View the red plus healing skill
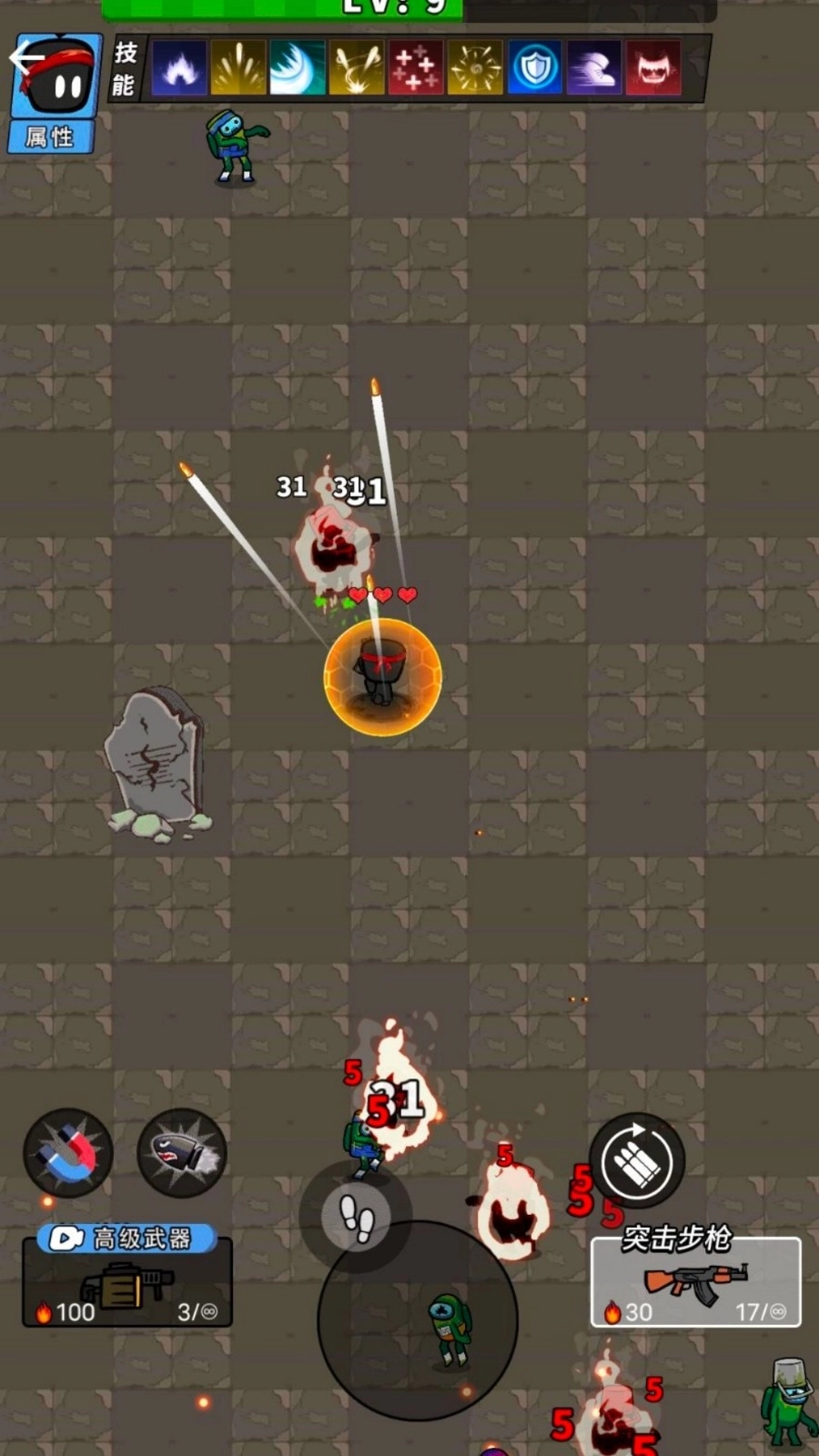The width and height of the screenshot is (819, 1456). coord(416,68)
